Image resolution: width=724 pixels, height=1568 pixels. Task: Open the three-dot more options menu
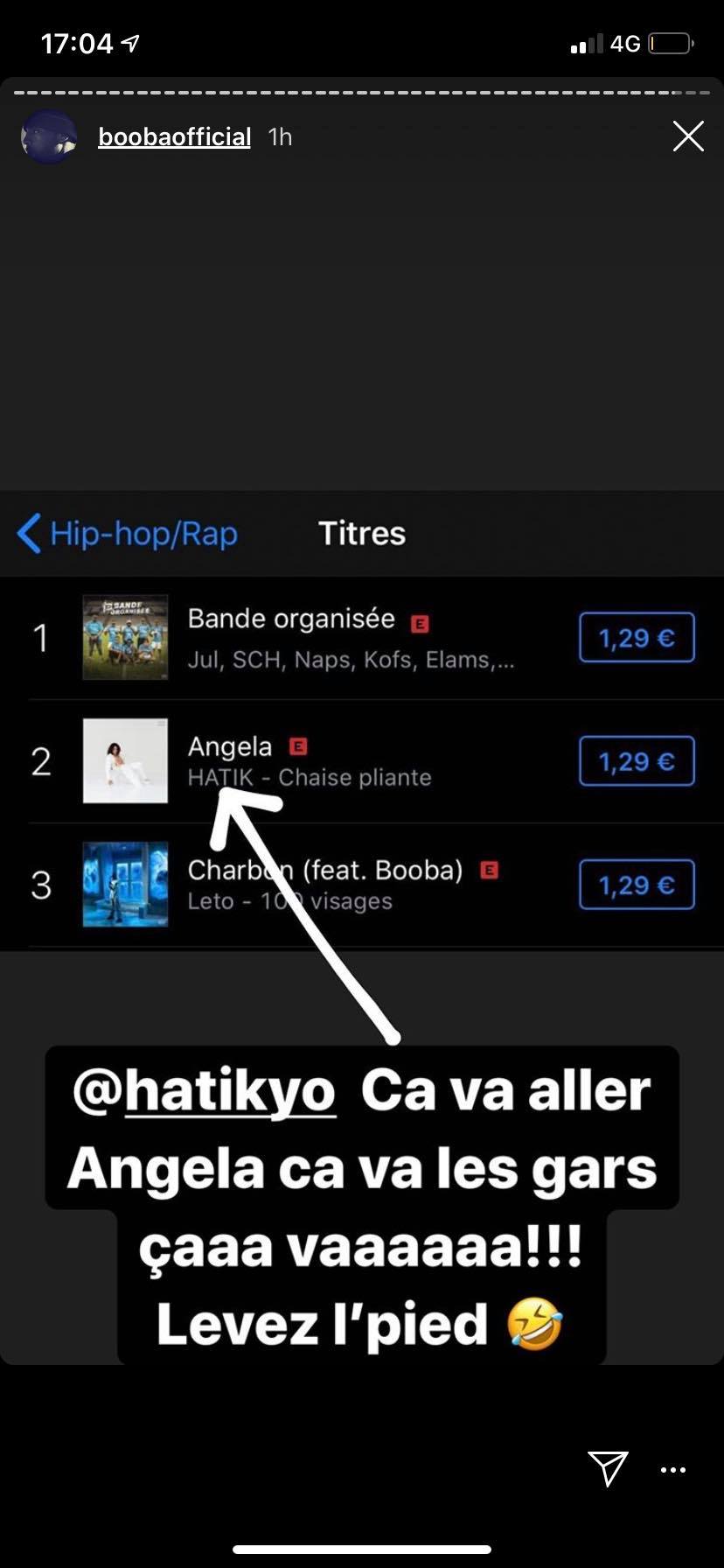(673, 1470)
